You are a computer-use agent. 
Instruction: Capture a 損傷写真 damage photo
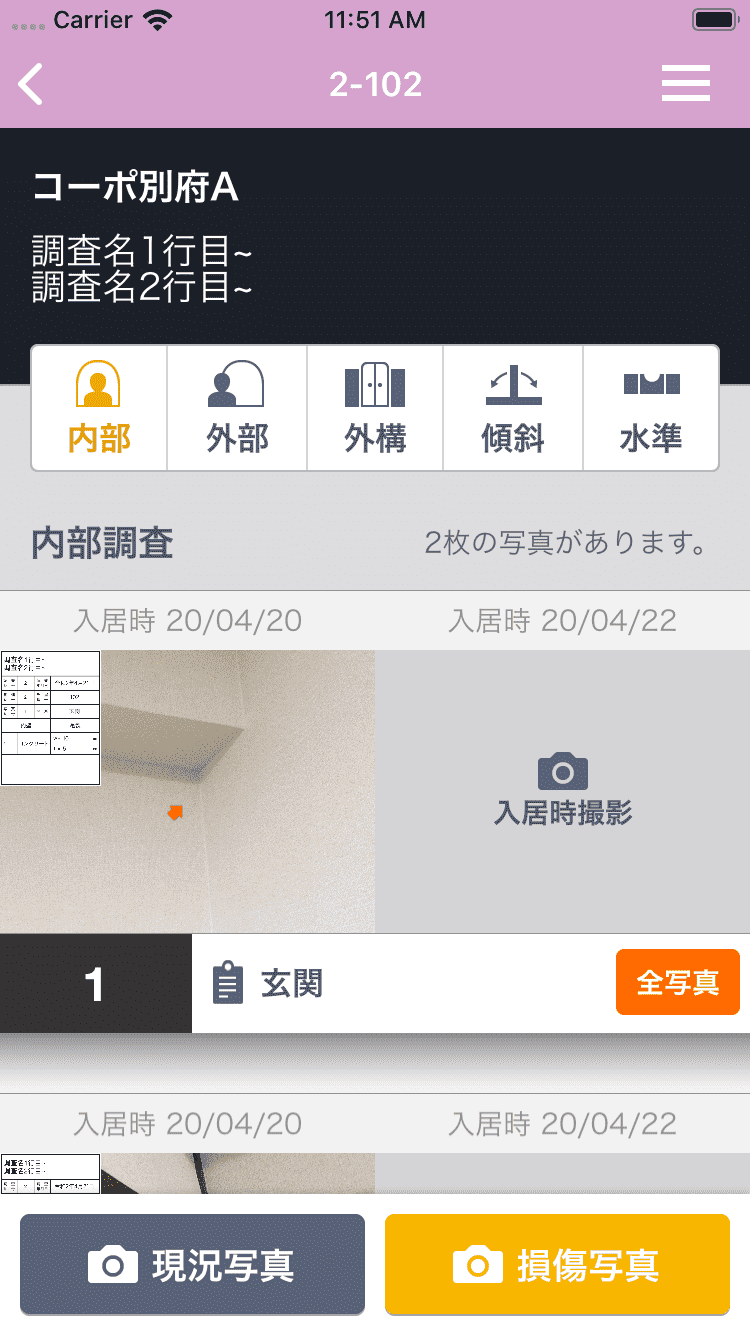[x=557, y=1265]
